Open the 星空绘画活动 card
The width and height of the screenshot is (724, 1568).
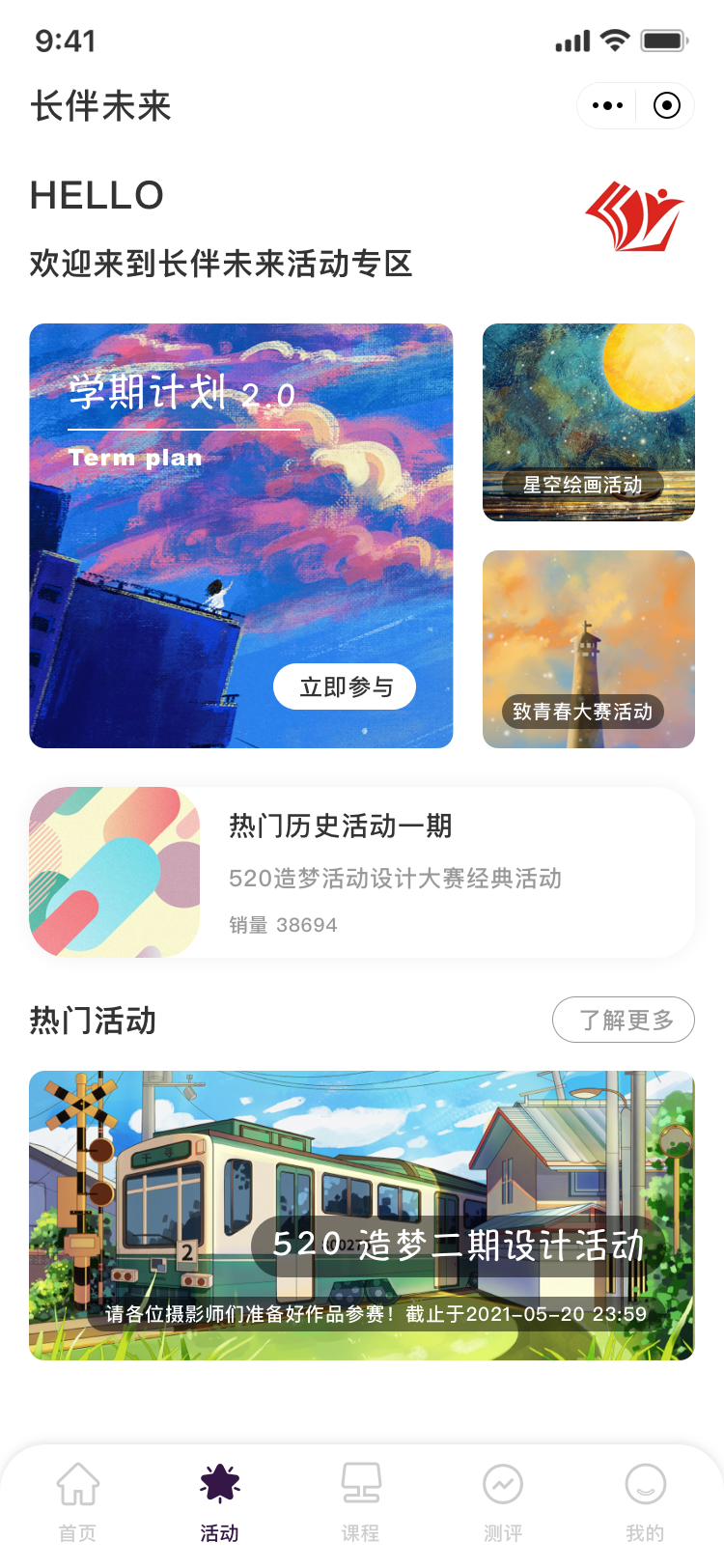[588, 422]
